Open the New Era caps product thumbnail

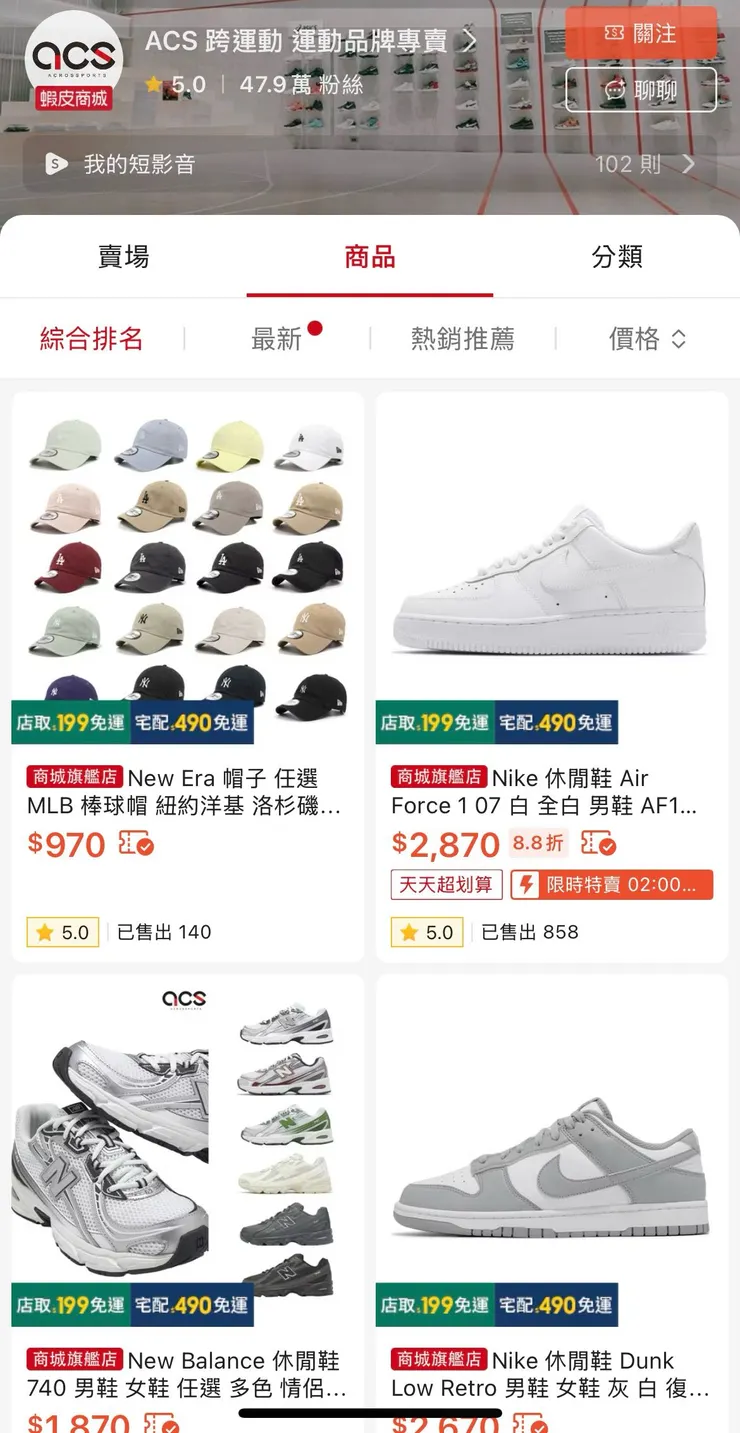186,560
